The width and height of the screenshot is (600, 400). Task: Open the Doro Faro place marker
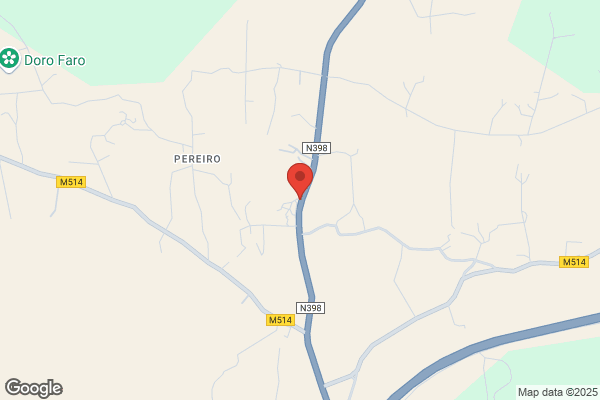pos(9,60)
